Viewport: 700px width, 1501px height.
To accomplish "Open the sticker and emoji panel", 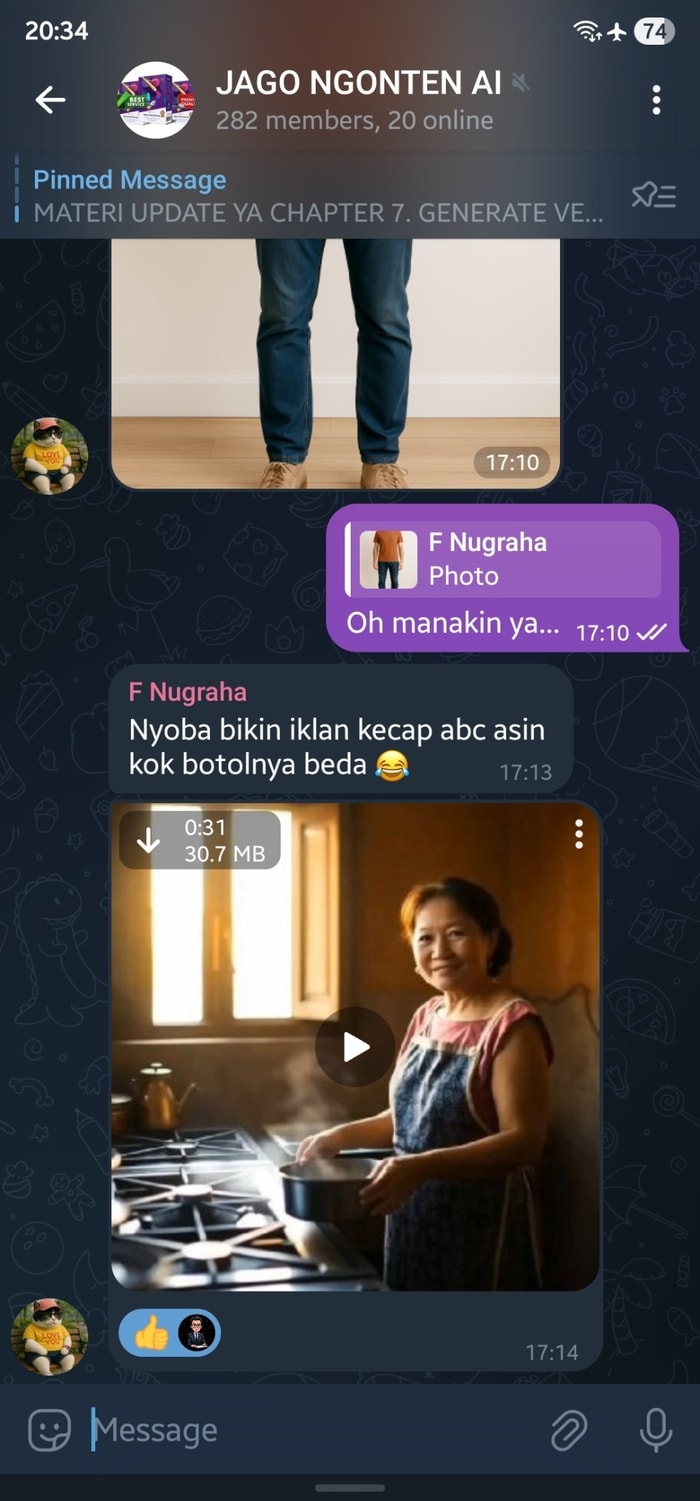I will click(49, 1430).
